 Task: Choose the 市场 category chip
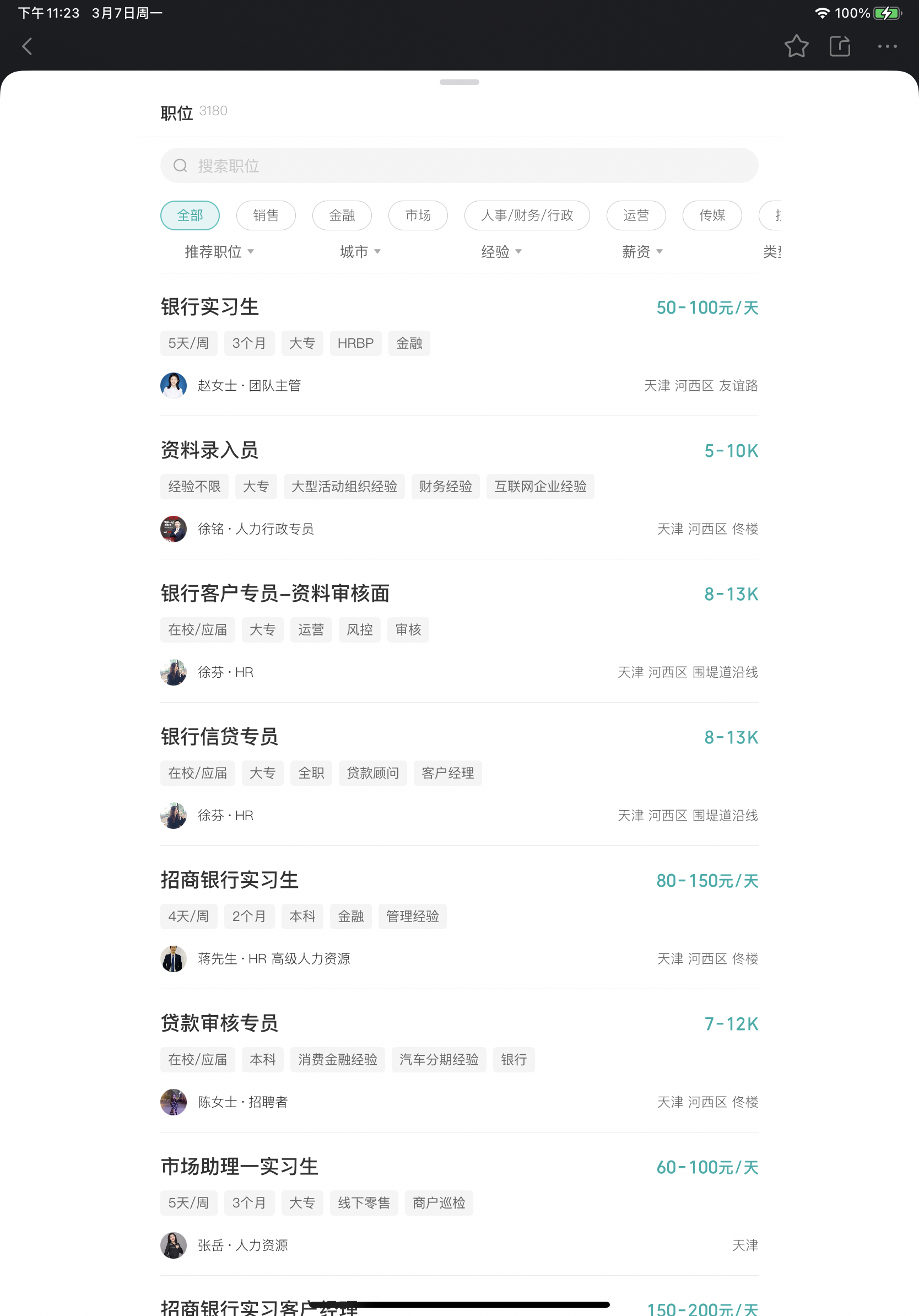tap(418, 215)
